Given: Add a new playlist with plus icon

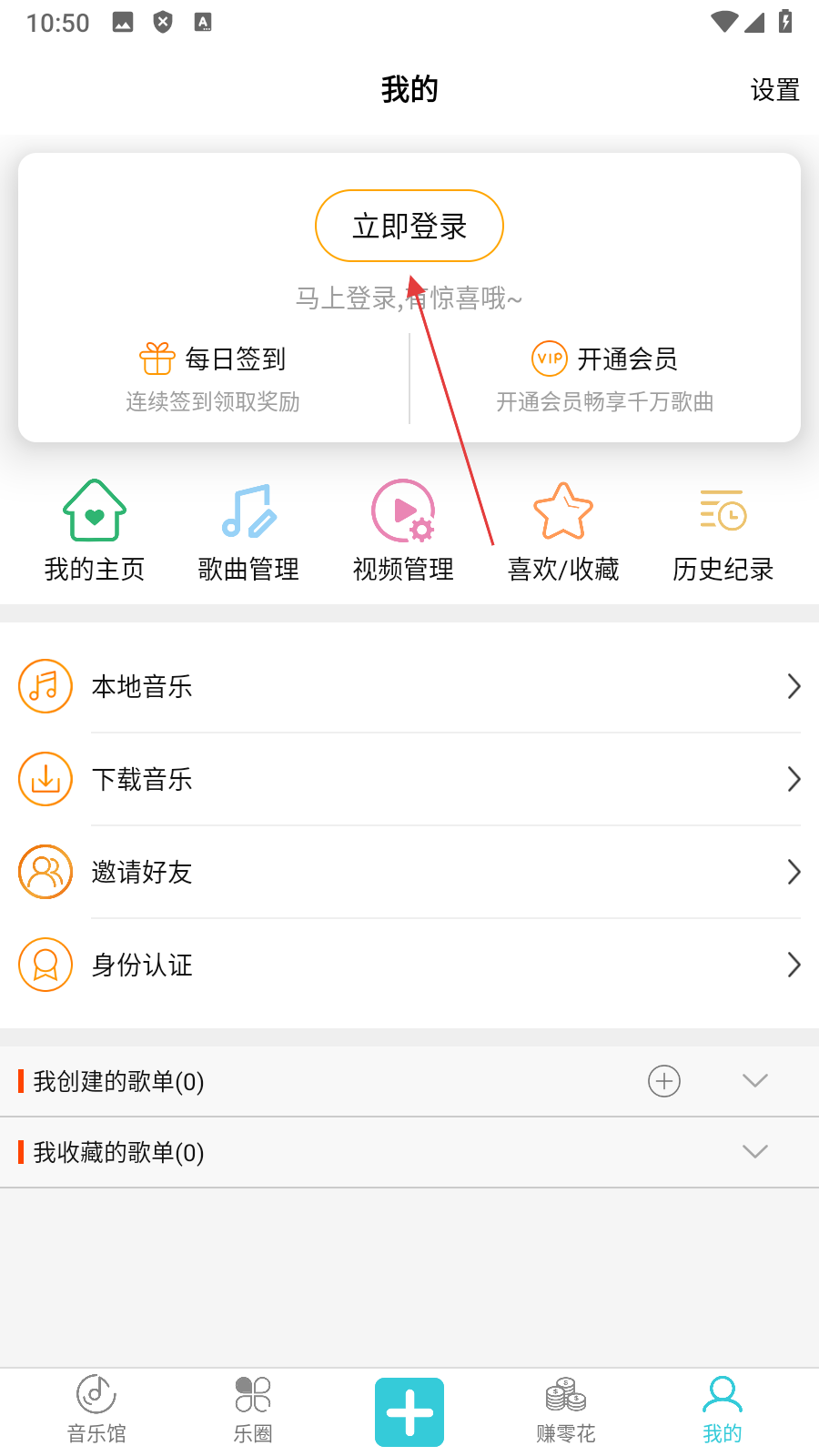Looking at the screenshot, I should 664,1081.
